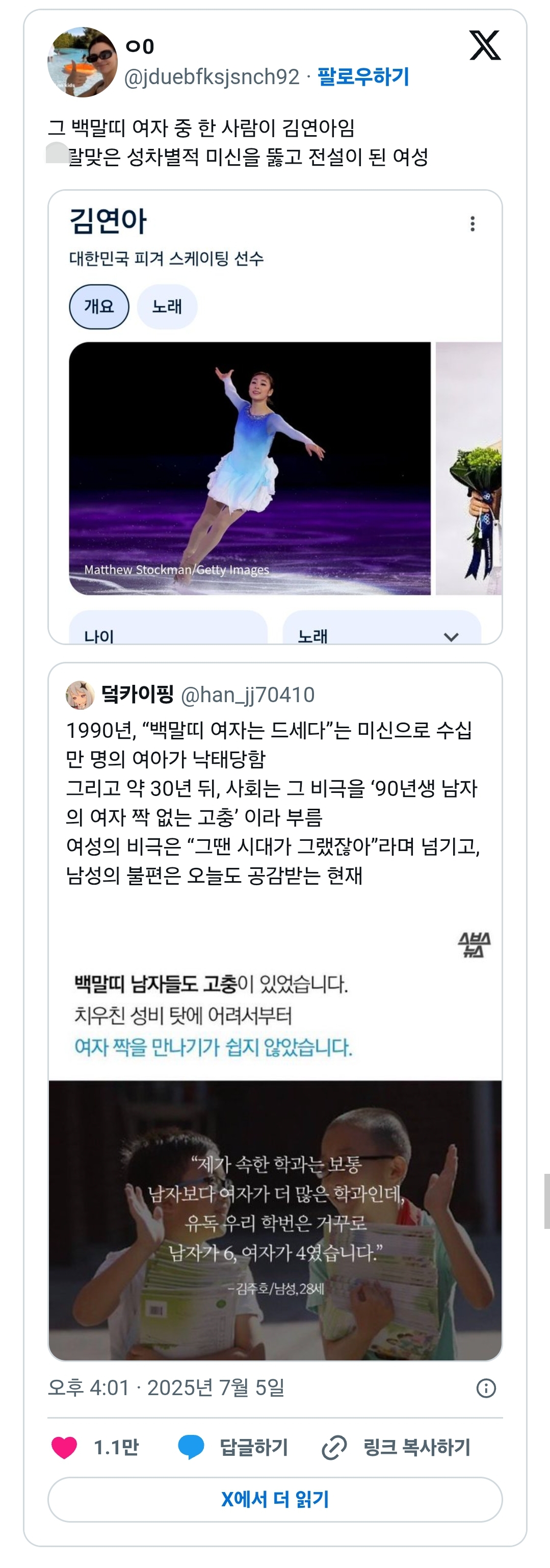Tap X에서 더 읽기 button
This screenshot has width=550, height=1568.
pyautogui.click(x=275, y=1499)
